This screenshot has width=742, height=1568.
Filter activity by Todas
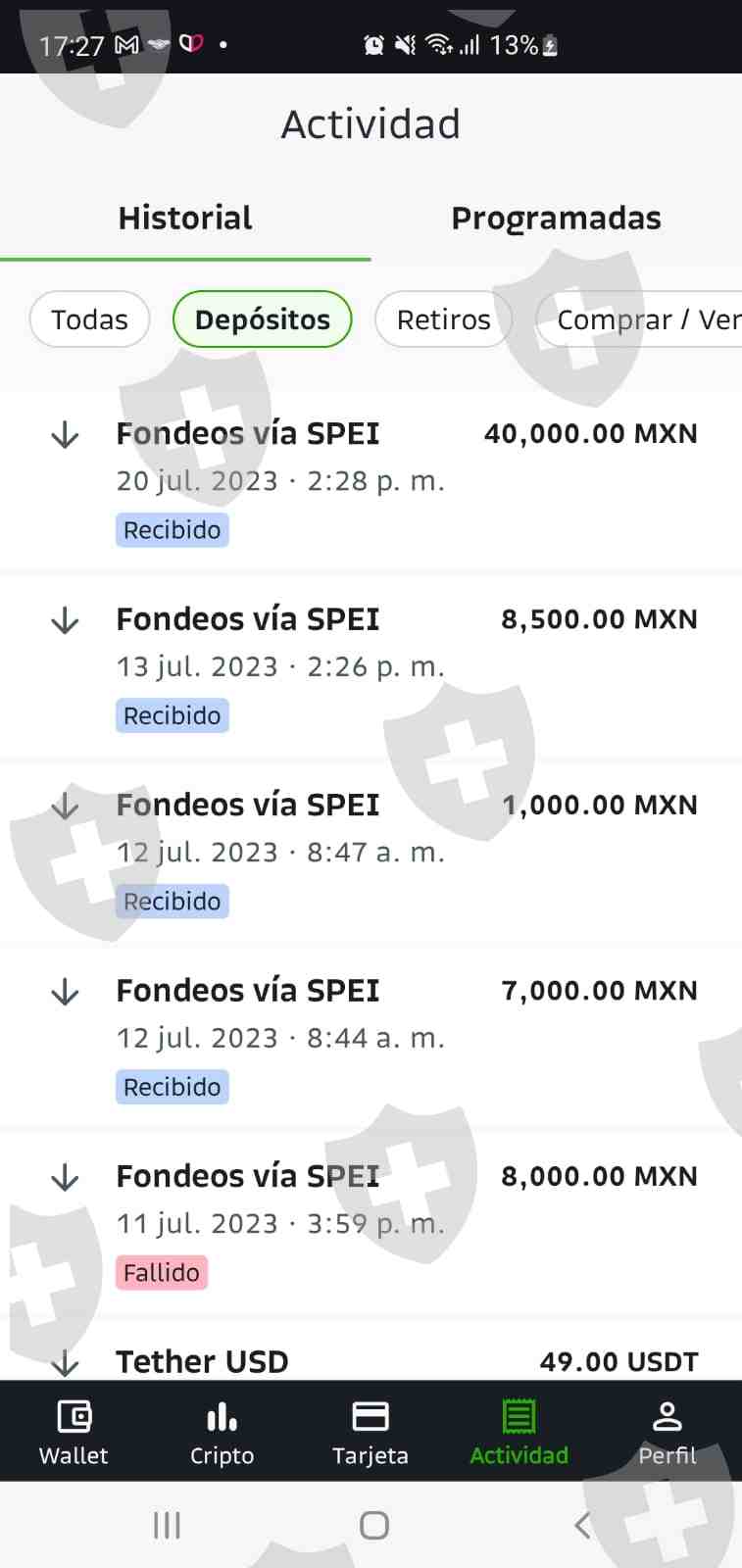(x=89, y=319)
